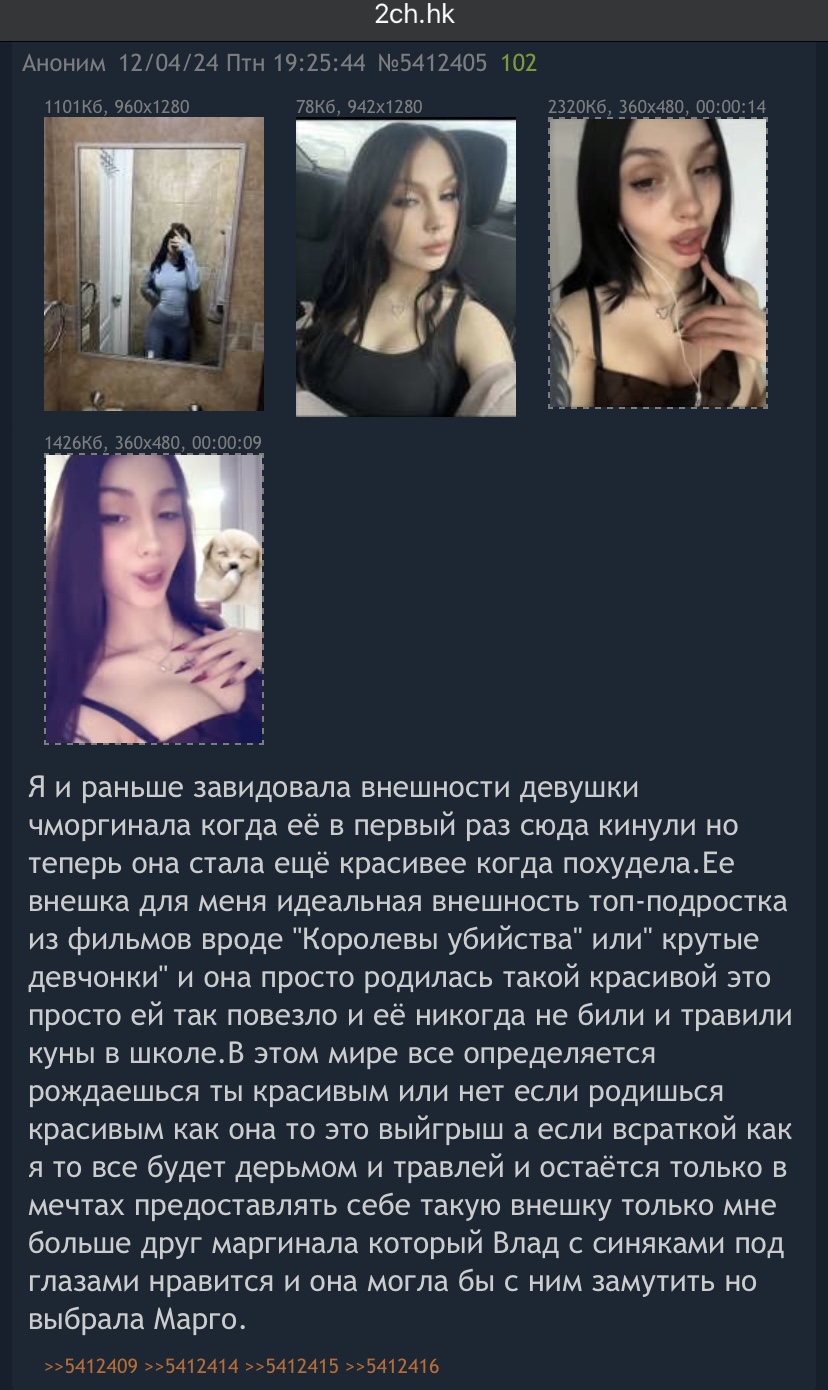Image resolution: width=828 pixels, height=1390 pixels.
Task: Open the 78Кб 942x1280 image attachment
Action: [x=406, y=267]
